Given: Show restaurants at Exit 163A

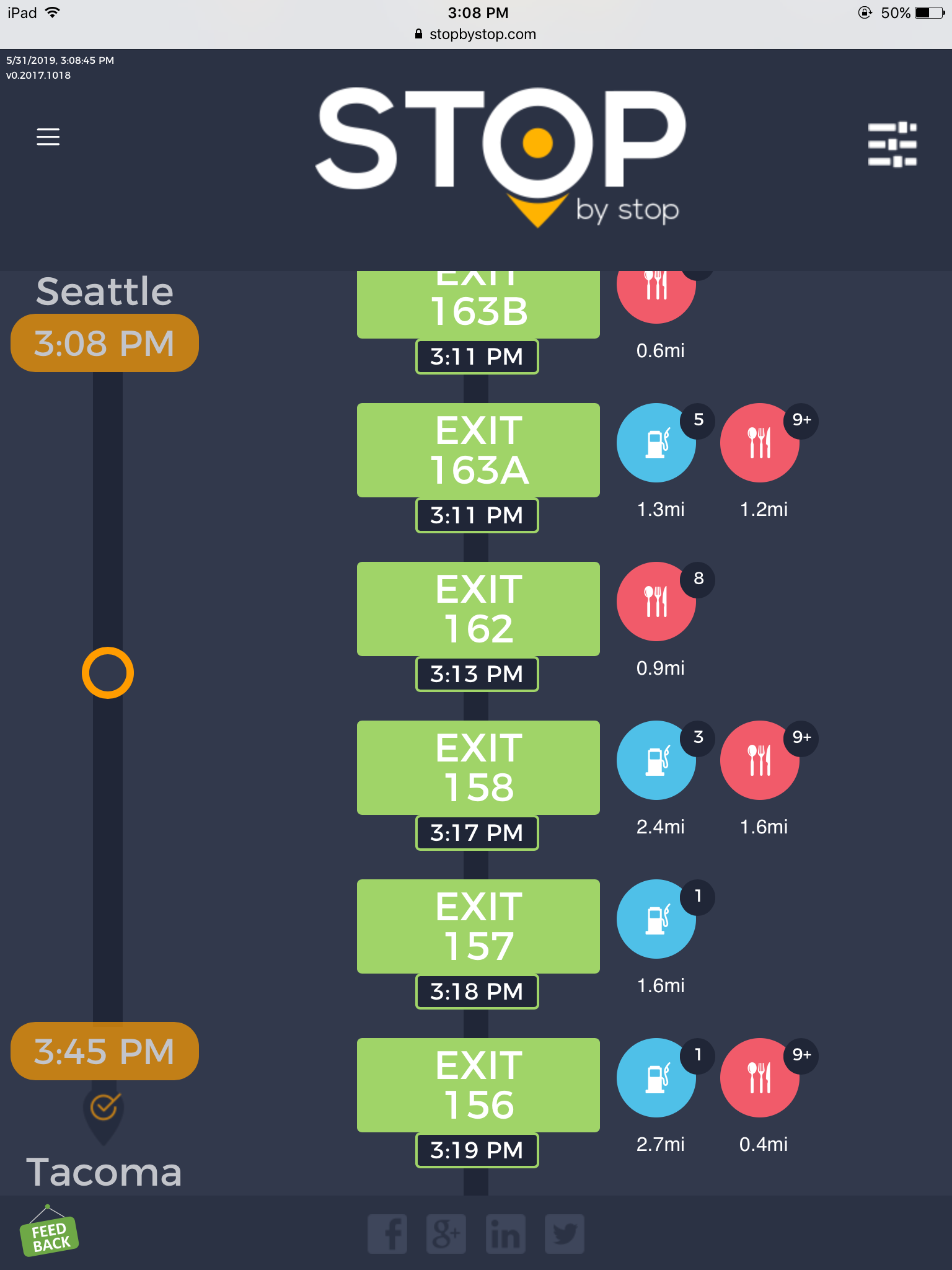Looking at the screenshot, I should (760, 443).
